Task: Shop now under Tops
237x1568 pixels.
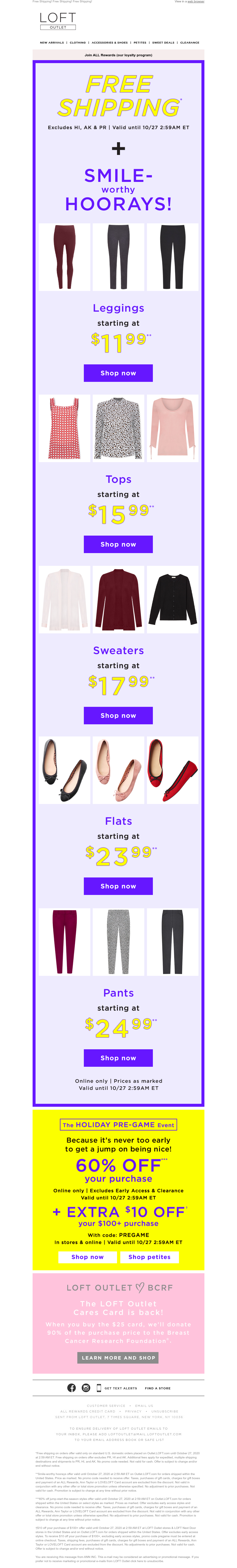Action: point(118,544)
